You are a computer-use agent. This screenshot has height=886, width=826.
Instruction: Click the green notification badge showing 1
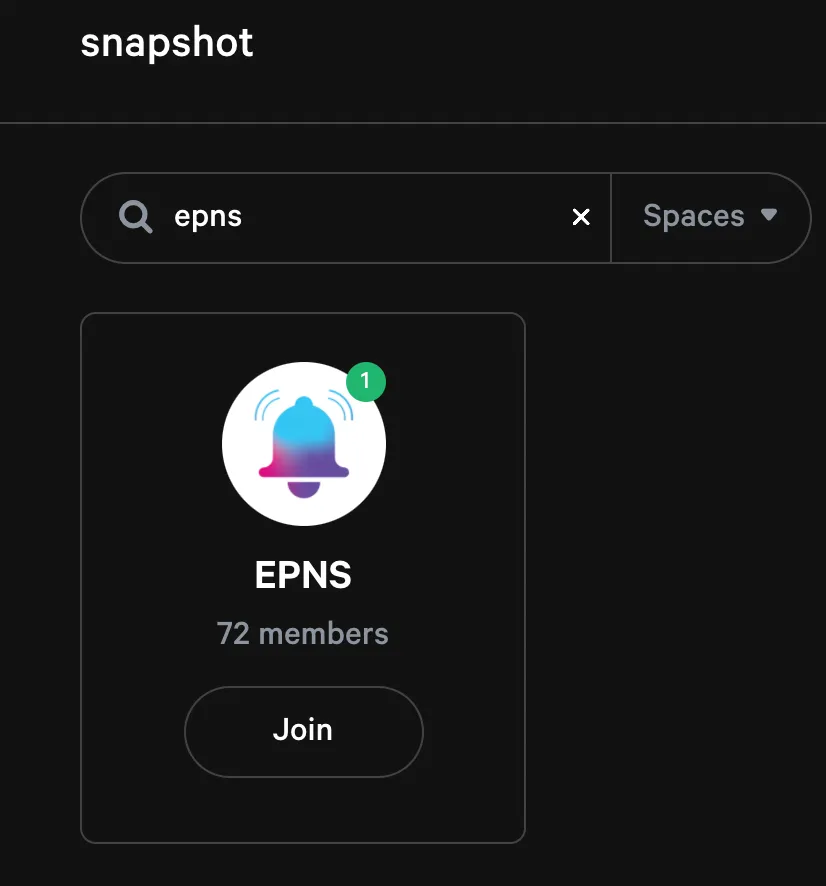tap(365, 381)
